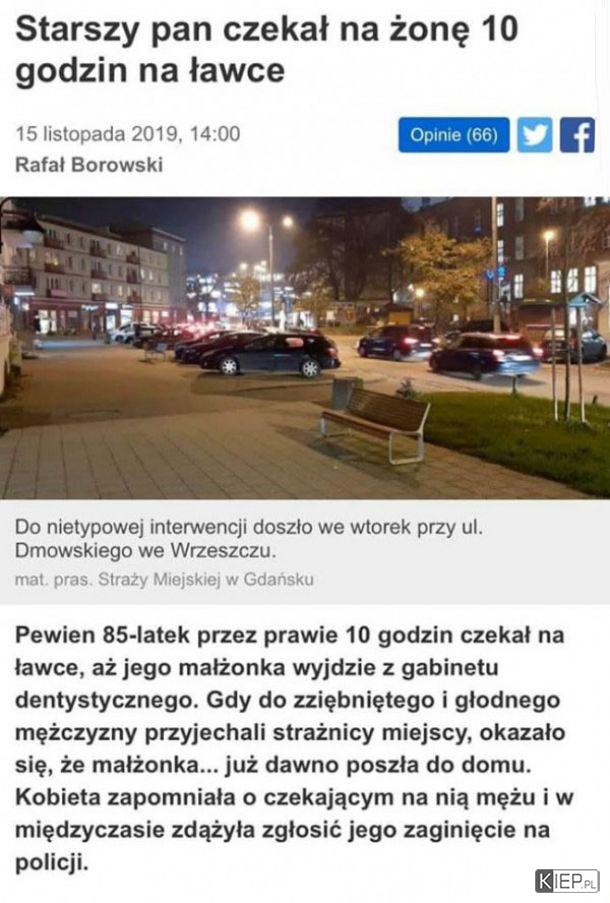Share the article on Twitter
Image resolution: width=610 pixels, height=903 pixels.
click(534, 135)
